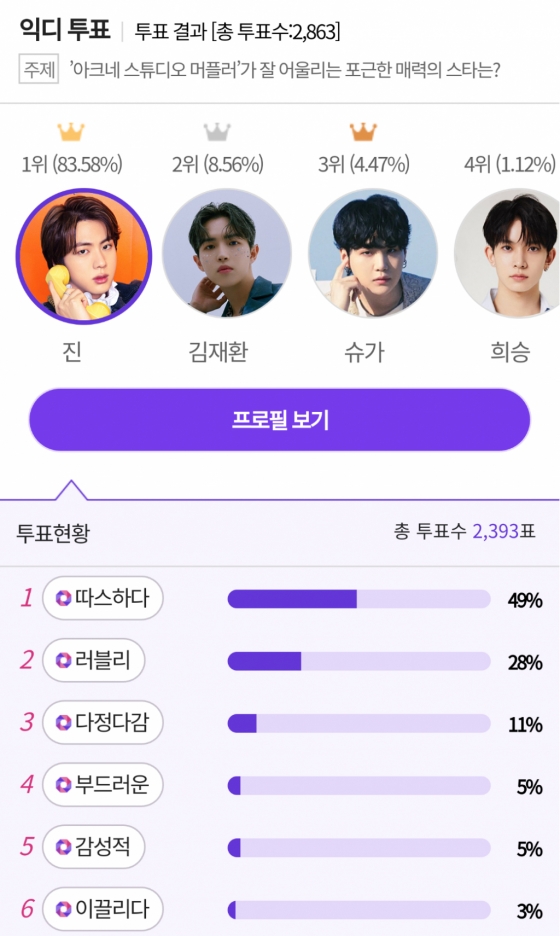Choose the 다정다감 keyword chip
Screen dimensions: 560x936
(103, 722)
